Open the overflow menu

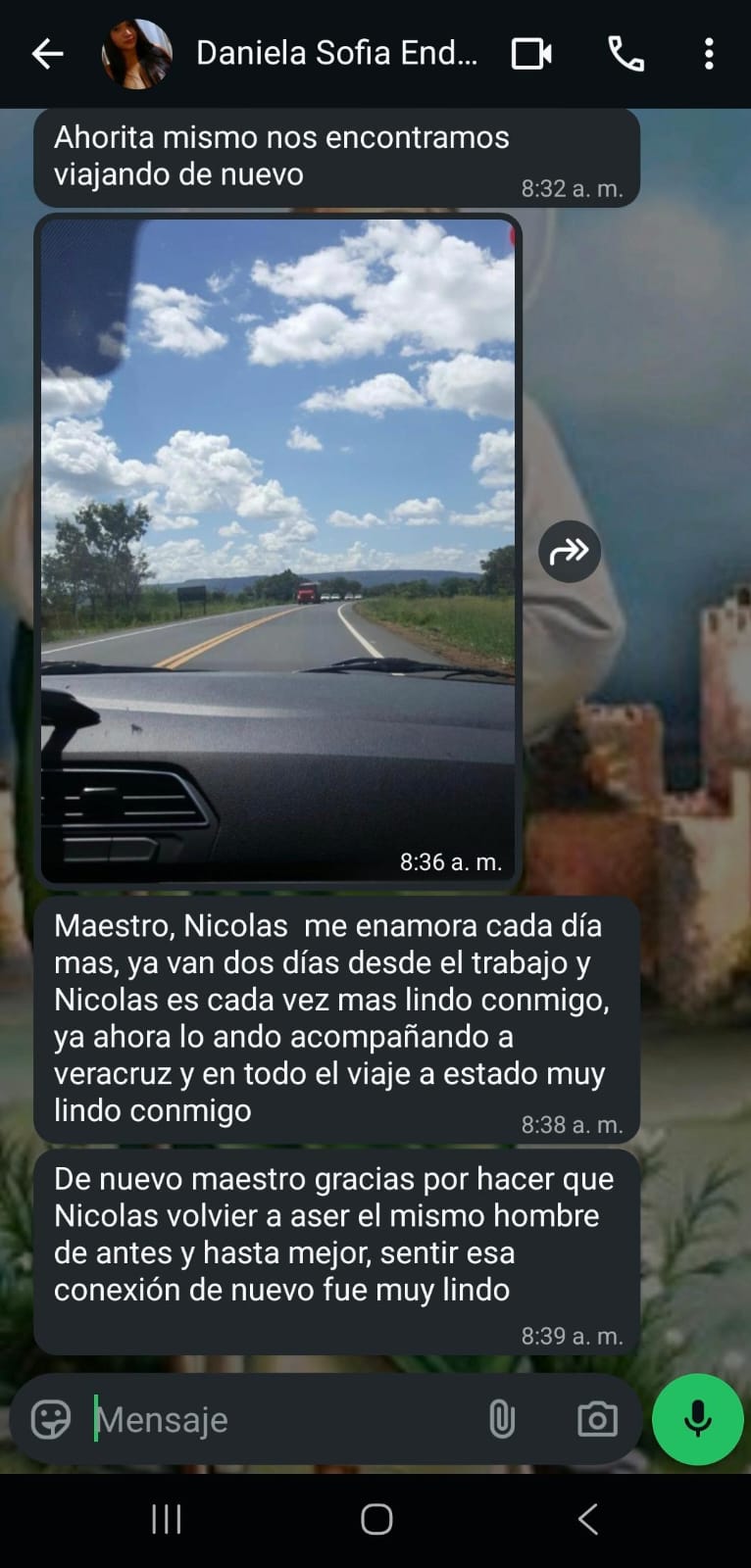tap(709, 54)
